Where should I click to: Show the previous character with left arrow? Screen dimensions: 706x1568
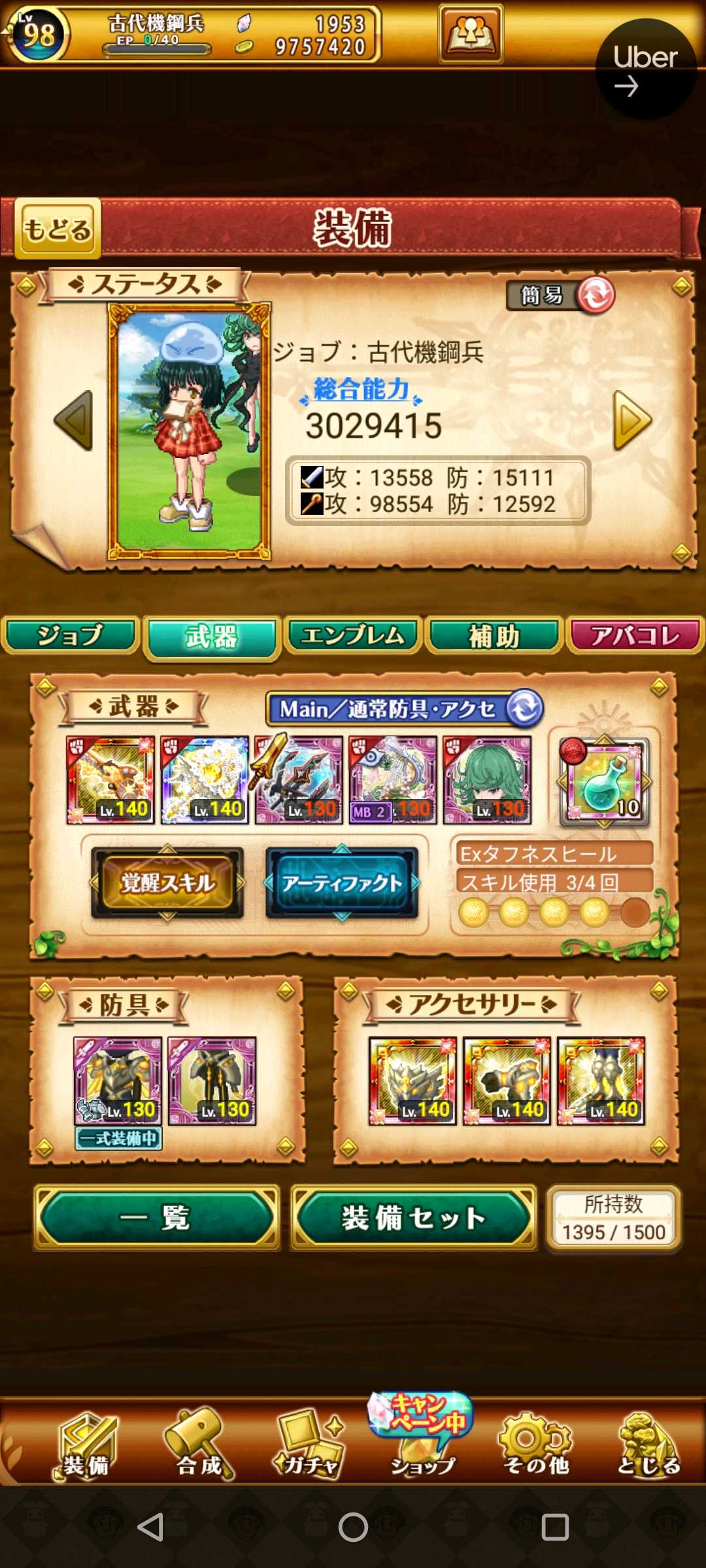73,421
